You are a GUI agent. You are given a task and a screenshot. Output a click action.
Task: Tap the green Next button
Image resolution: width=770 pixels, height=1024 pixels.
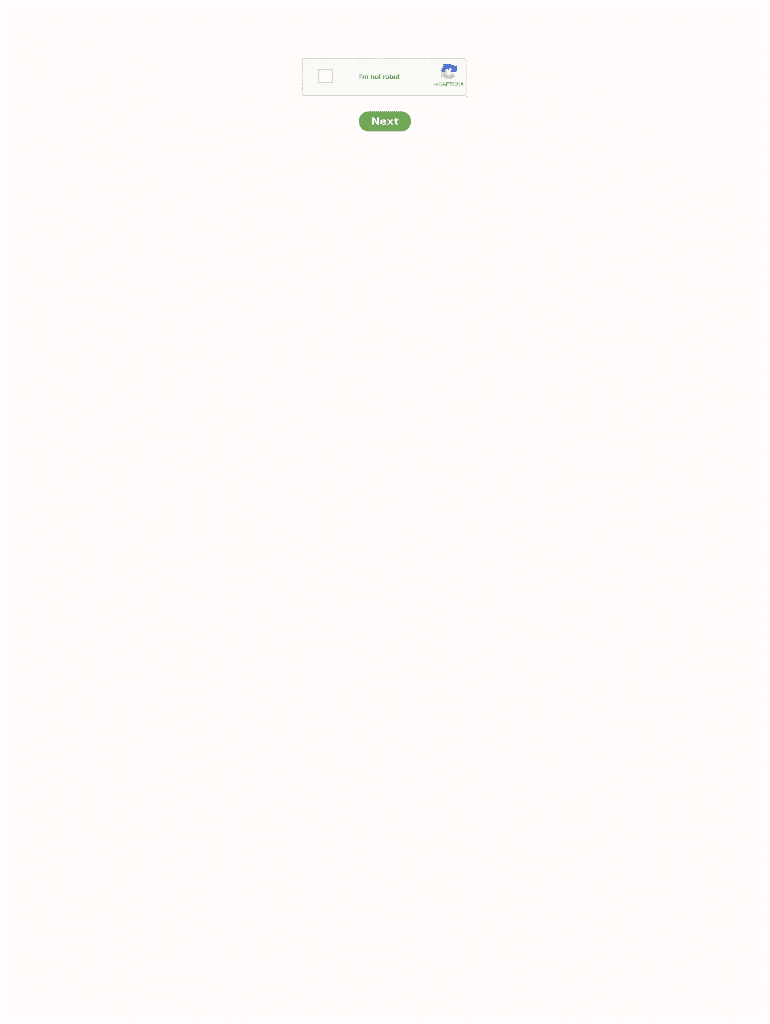click(x=385, y=121)
